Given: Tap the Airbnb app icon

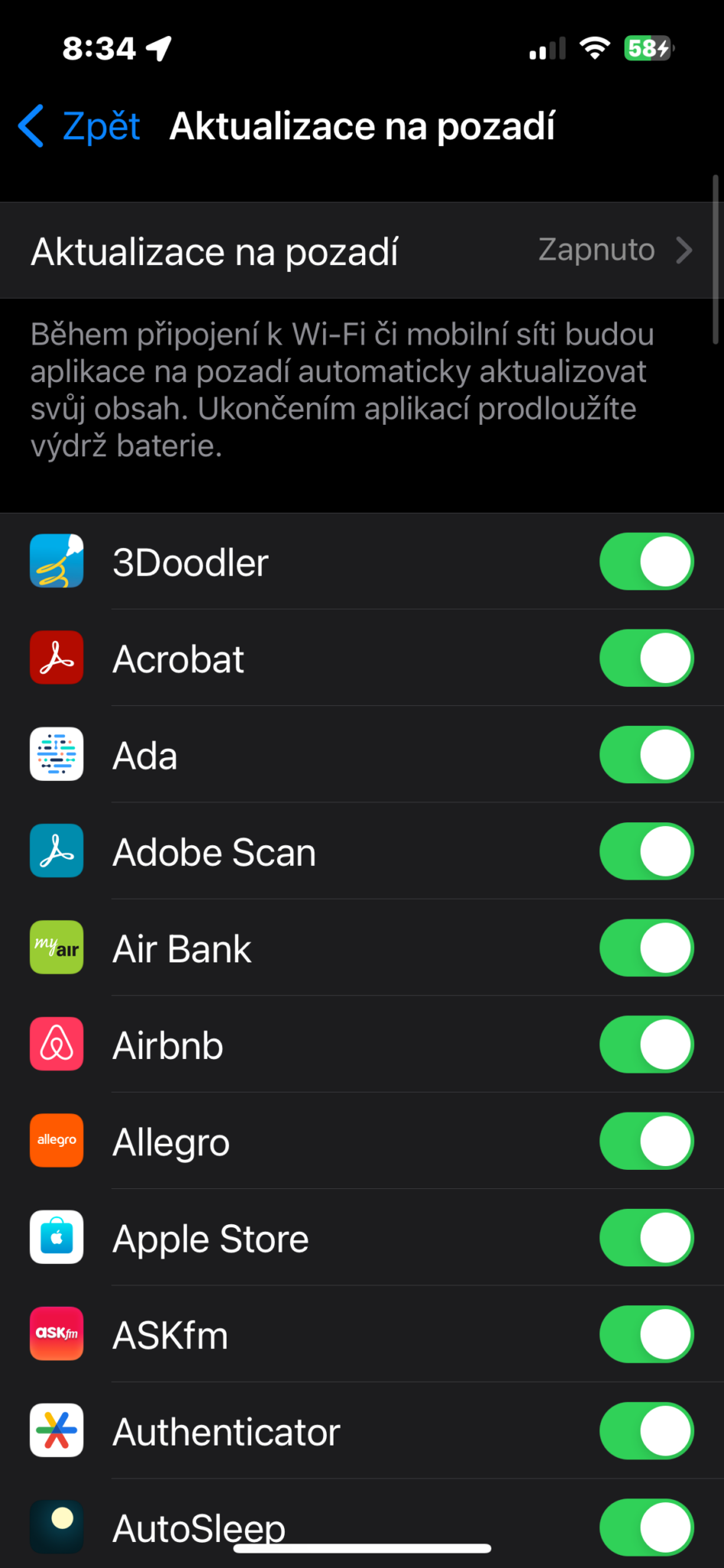Looking at the screenshot, I should tap(56, 1044).
